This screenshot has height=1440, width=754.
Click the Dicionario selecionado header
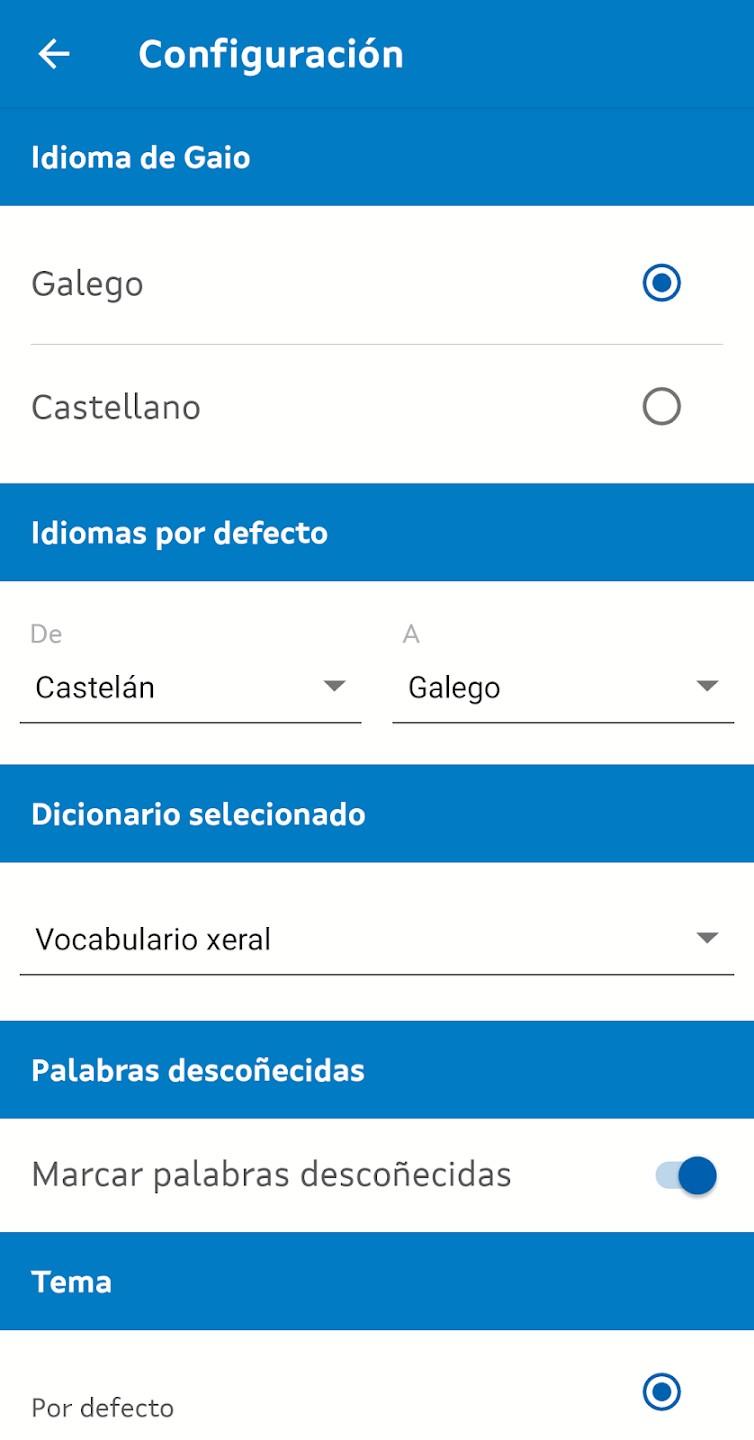198,813
